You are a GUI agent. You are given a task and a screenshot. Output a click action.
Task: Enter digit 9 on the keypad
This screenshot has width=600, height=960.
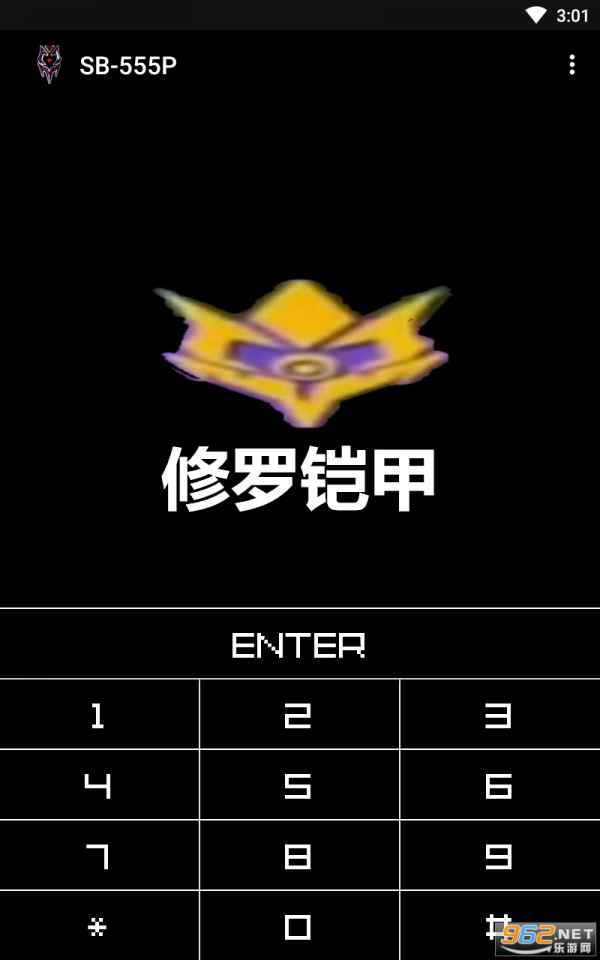500,855
